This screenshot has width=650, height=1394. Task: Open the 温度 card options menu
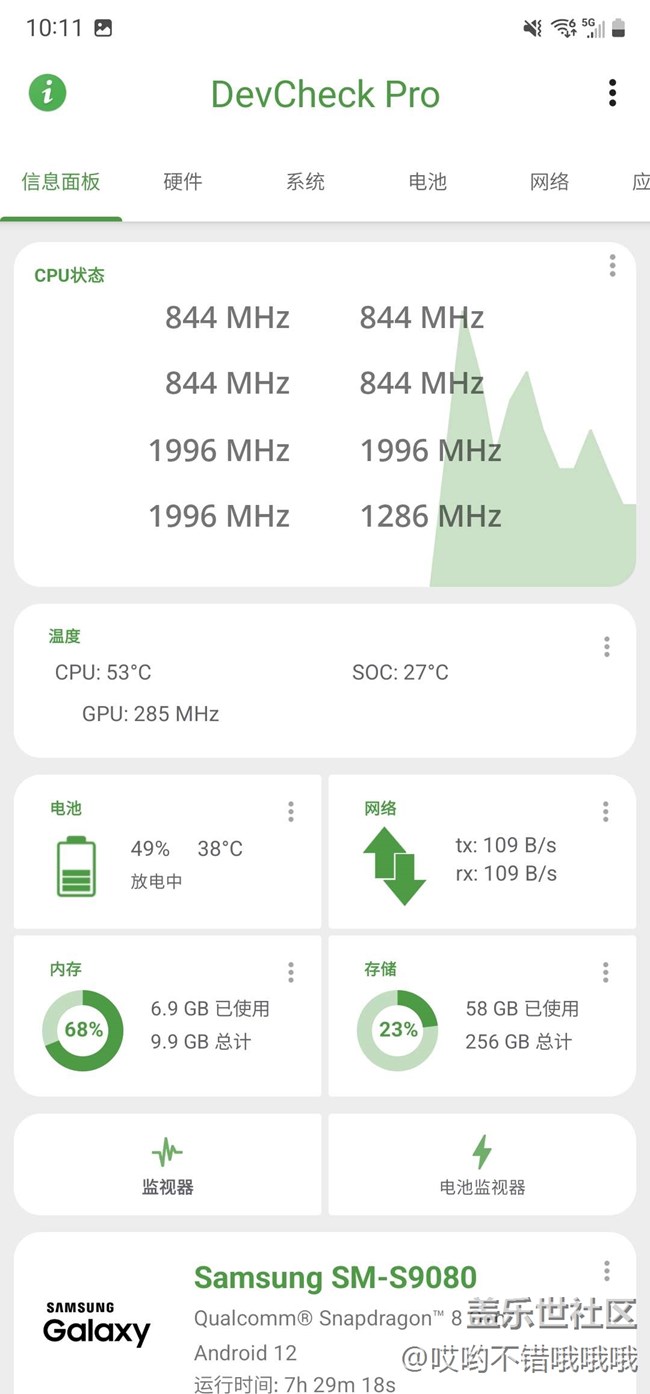coord(606,647)
